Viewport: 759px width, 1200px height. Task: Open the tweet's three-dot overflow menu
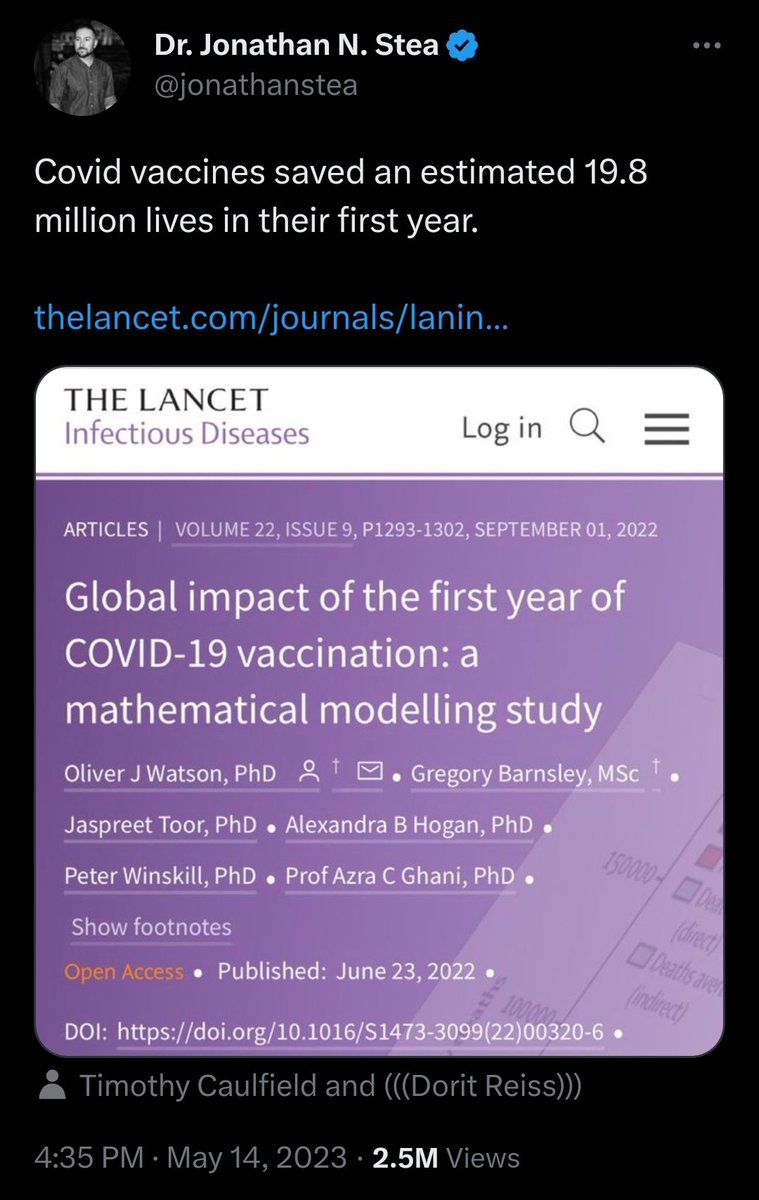tap(708, 48)
